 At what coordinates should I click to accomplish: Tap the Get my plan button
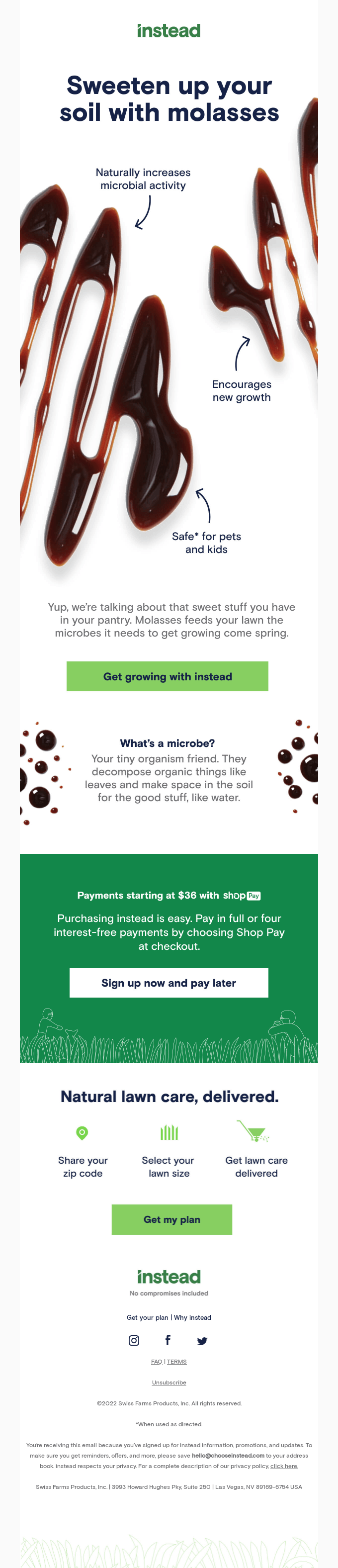coord(171,1219)
